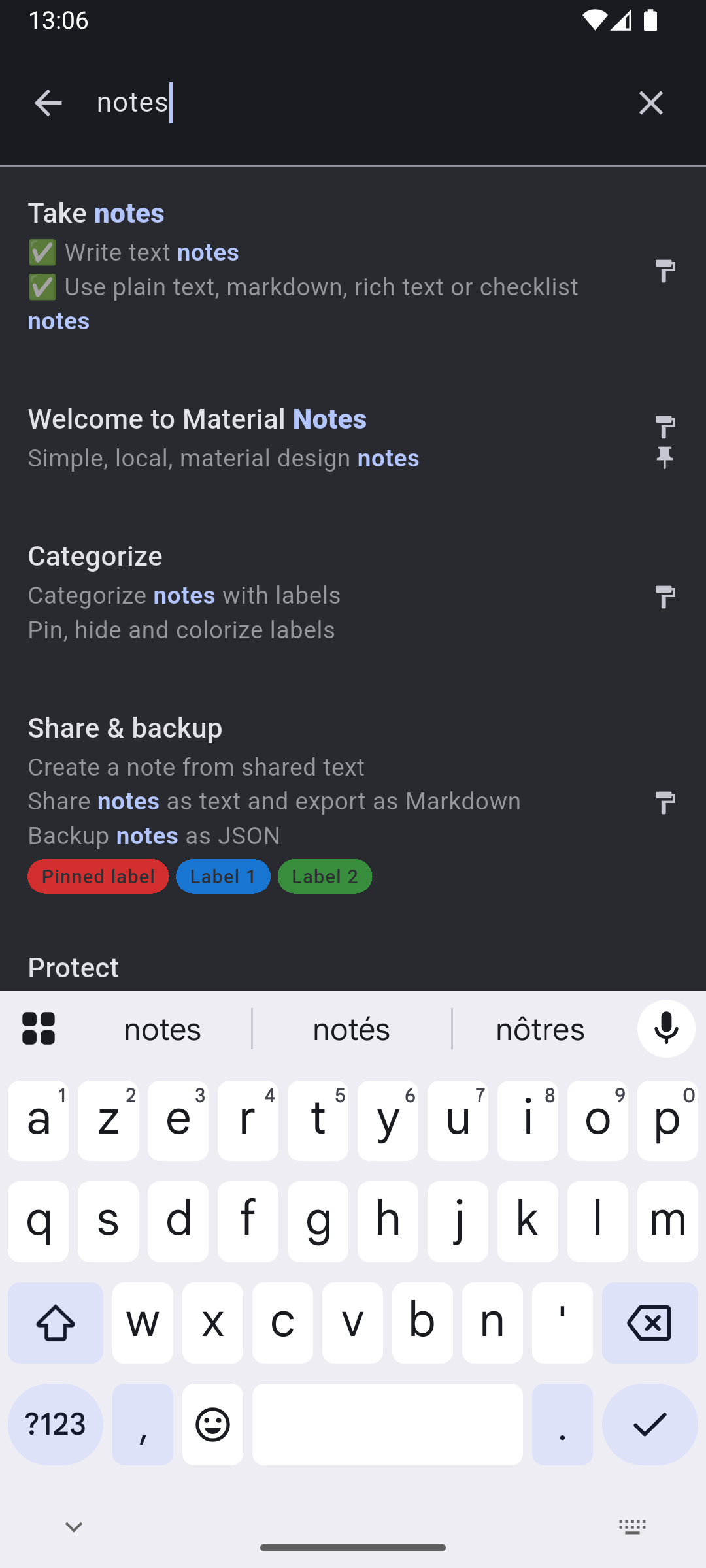706x1568 pixels.
Task: Confirm search with the keyboard checkmark key
Action: [649, 1424]
